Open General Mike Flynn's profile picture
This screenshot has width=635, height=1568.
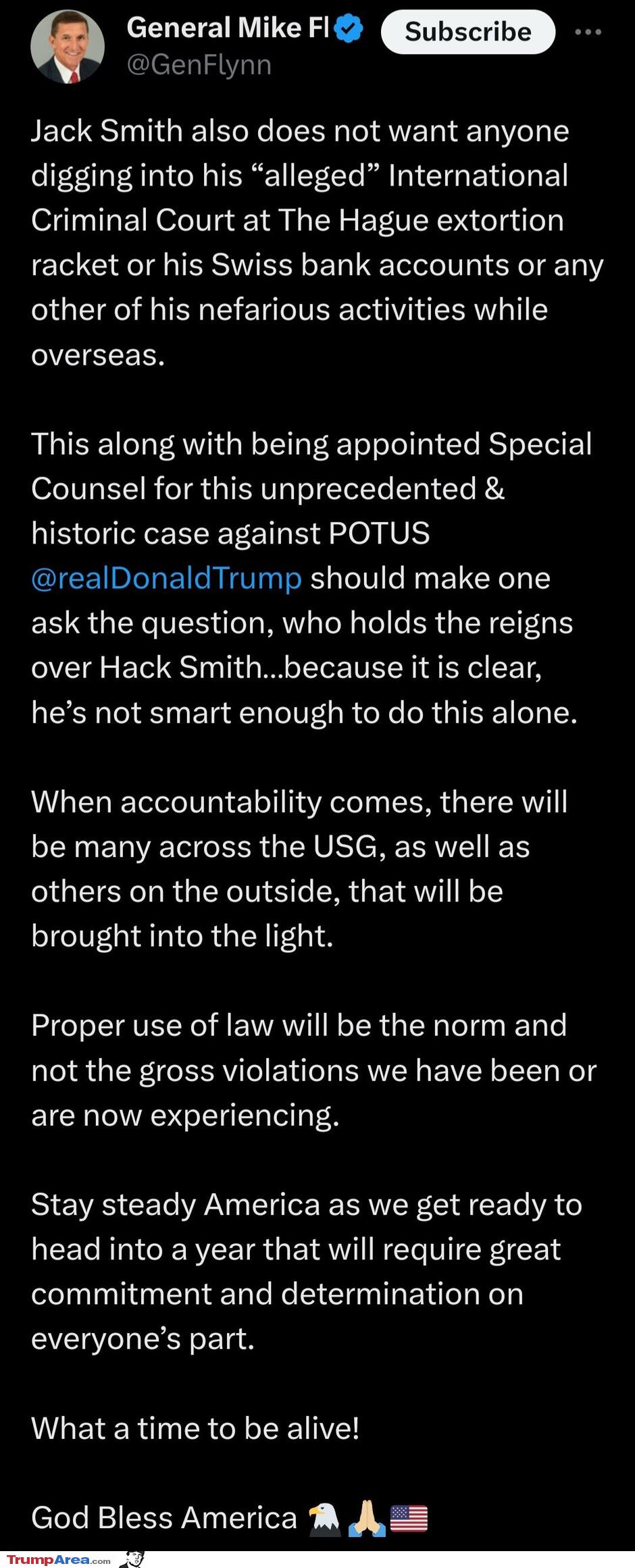[68, 47]
